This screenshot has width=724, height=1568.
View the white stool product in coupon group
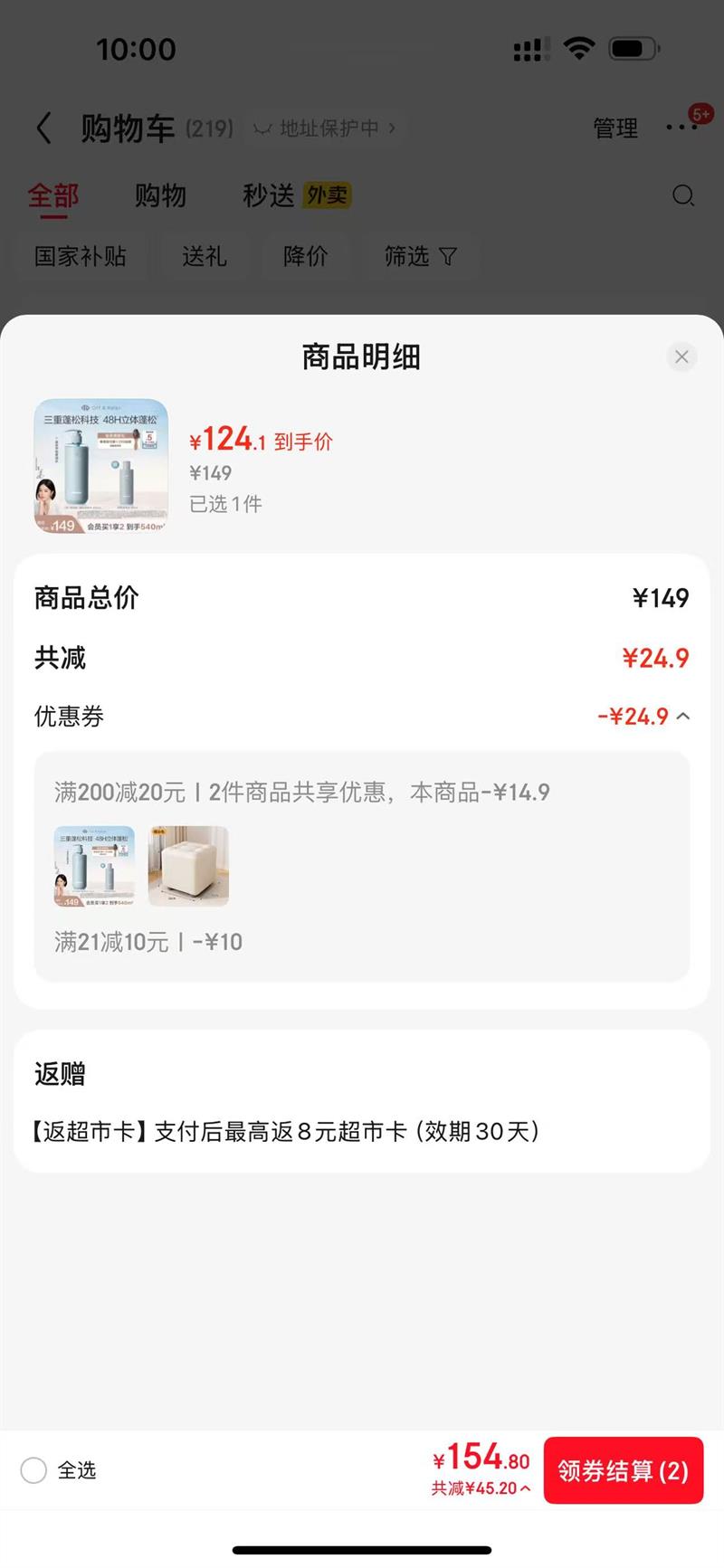188,866
